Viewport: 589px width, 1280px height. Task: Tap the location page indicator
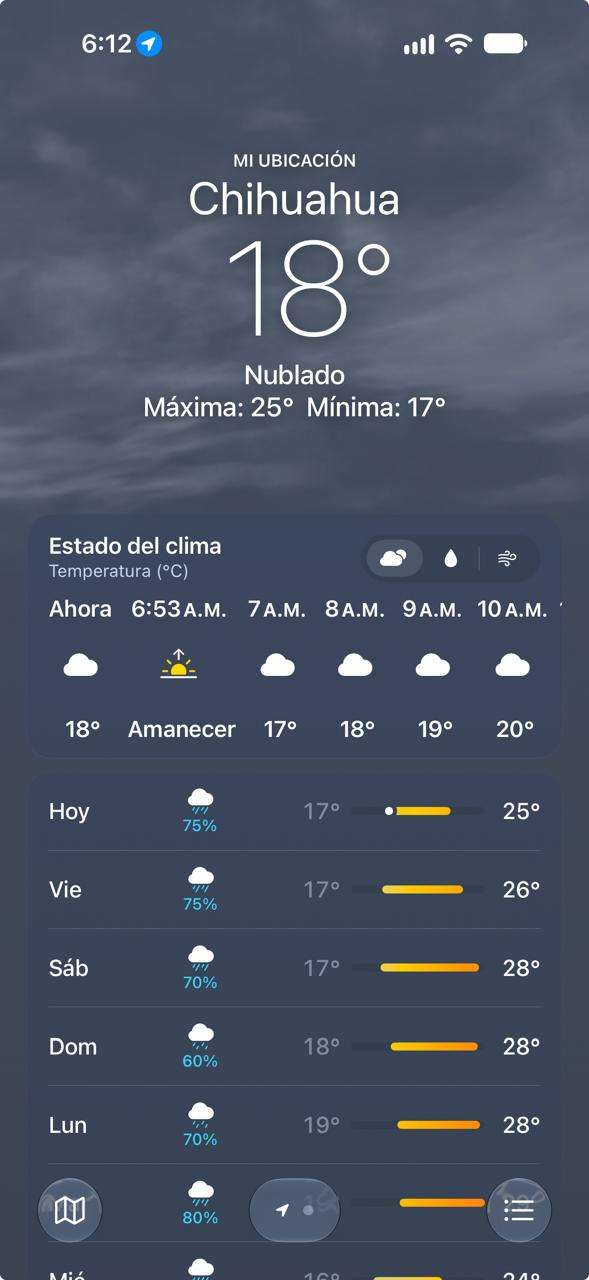[295, 1210]
